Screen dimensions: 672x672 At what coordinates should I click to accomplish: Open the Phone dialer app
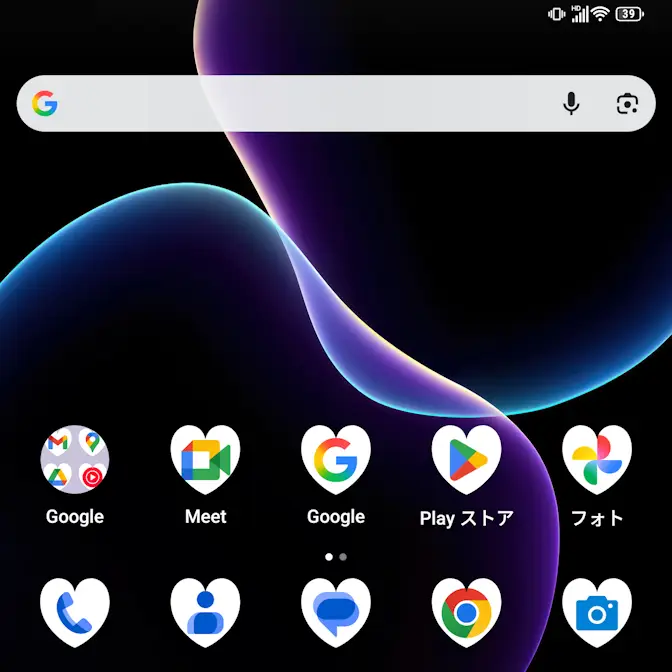point(75,612)
